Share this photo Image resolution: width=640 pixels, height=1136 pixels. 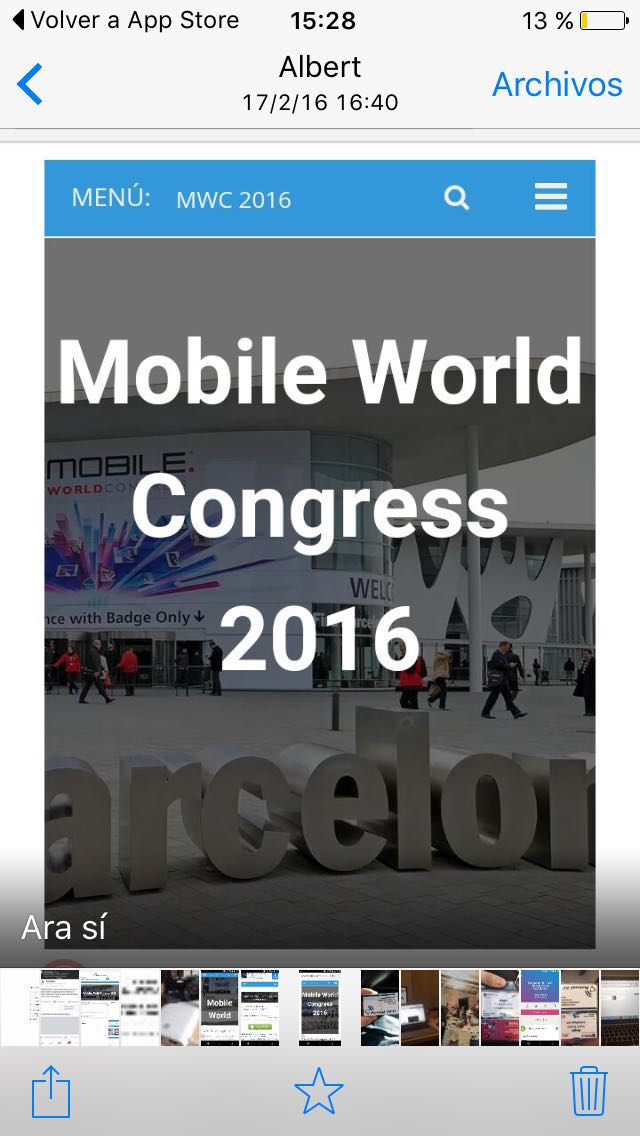[x=51, y=1092]
